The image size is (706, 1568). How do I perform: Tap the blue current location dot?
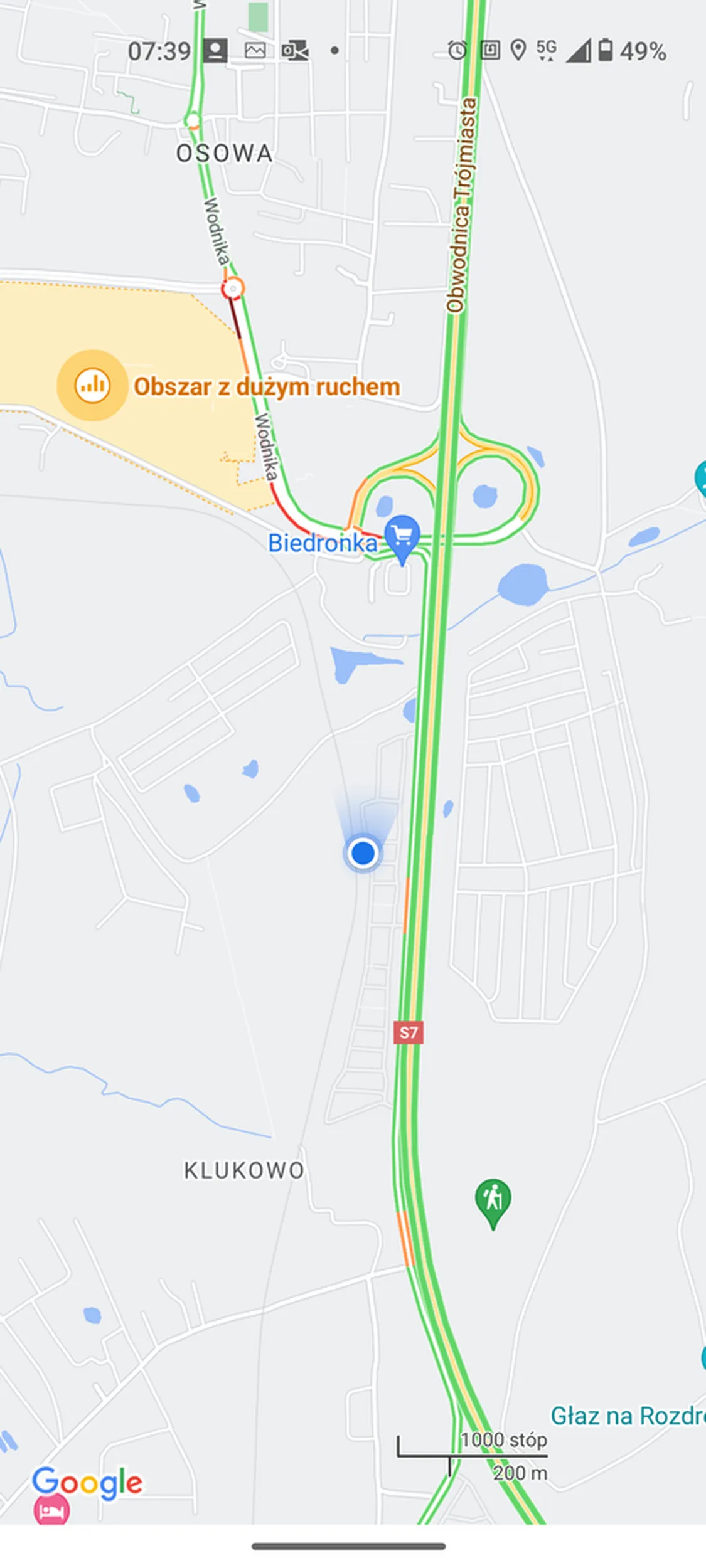pyautogui.click(x=363, y=853)
